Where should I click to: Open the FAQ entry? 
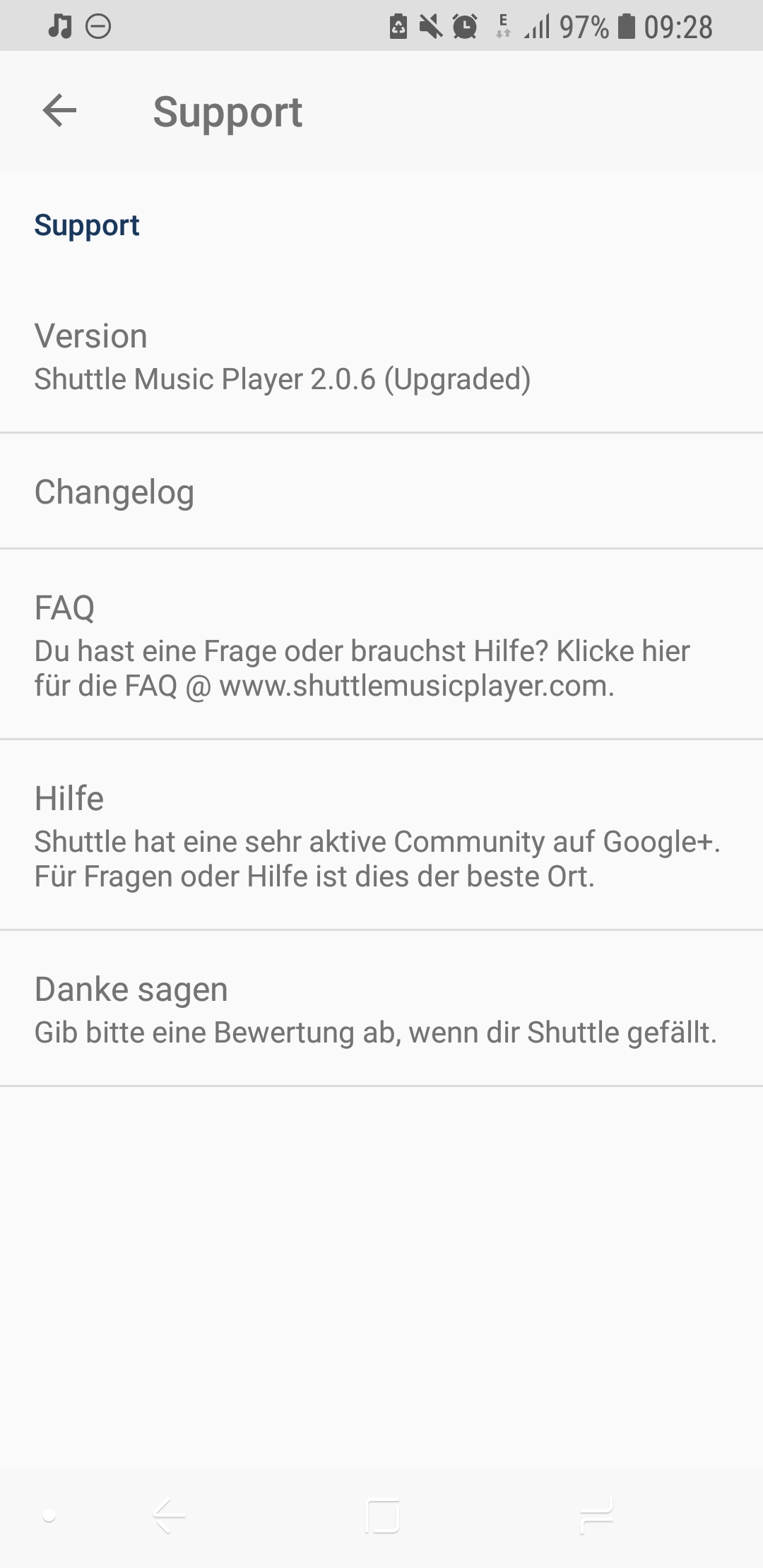pyautogui.click(x=381, y=645)
